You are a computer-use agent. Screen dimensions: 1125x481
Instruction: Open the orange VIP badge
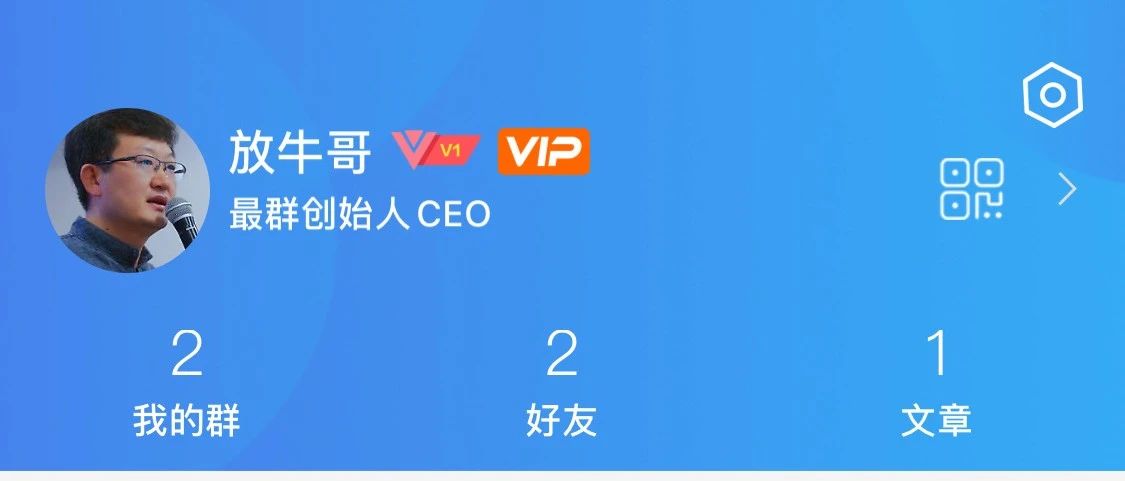543,151
